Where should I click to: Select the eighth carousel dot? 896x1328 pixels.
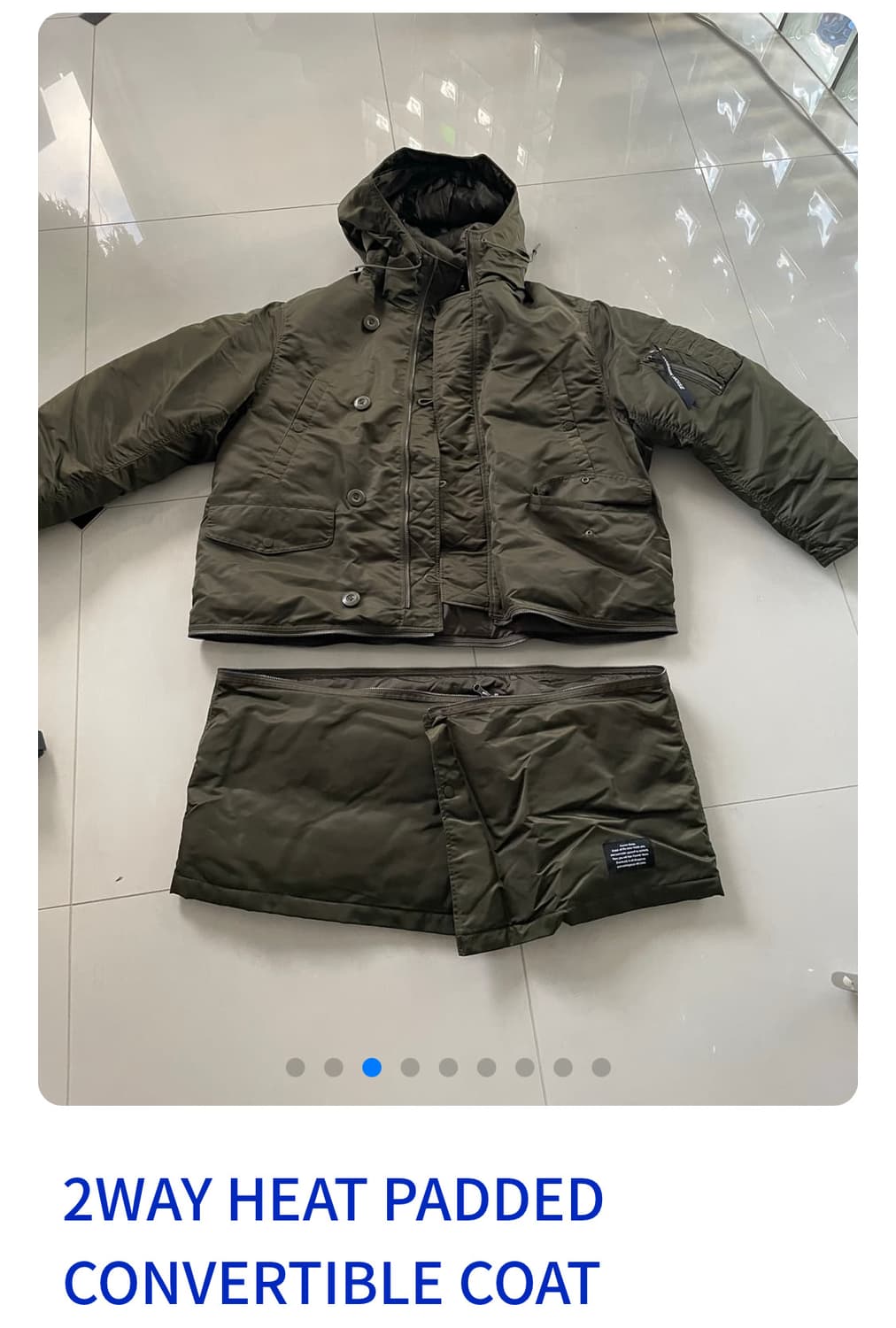pyautogui.click(x=561, y=1067)
